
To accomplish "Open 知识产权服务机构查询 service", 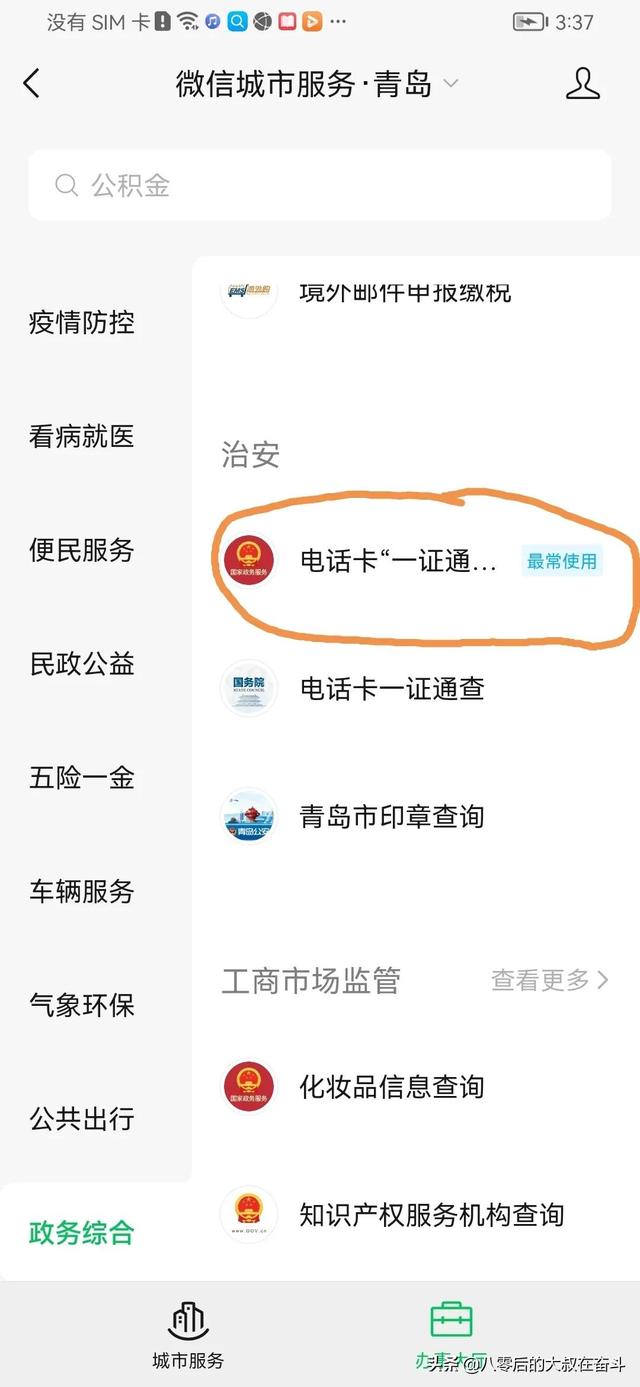I will (432, 1215).
